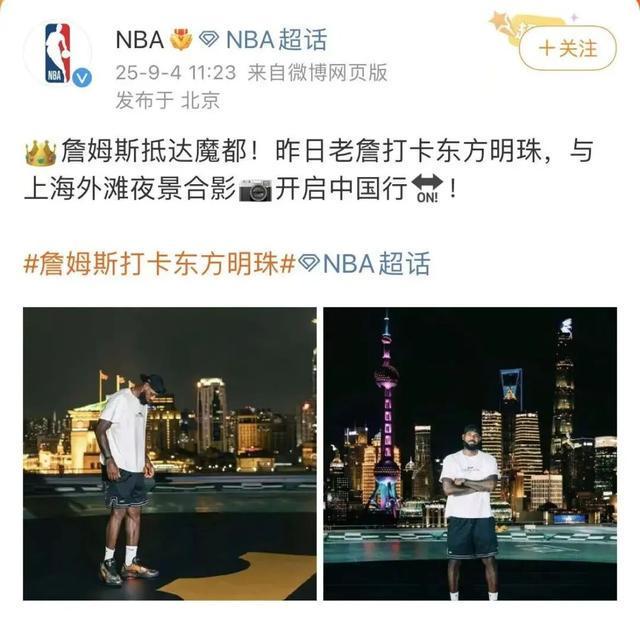Open the NBA username

(139, 39)
